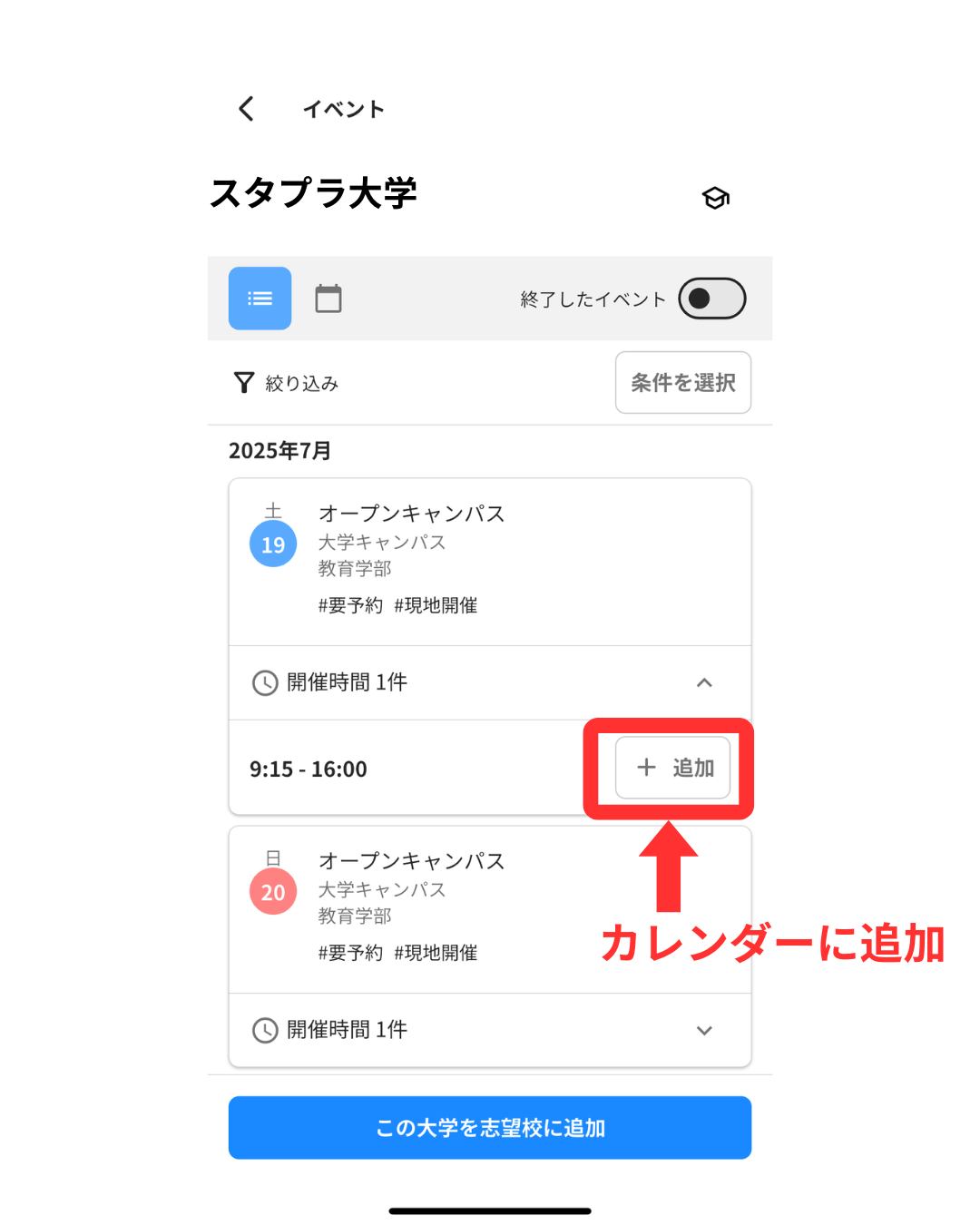Tap この大学を志望校に追加
Image resolution: width=980 pixels, height=1225 pixels.
(x=490, y=1128)
